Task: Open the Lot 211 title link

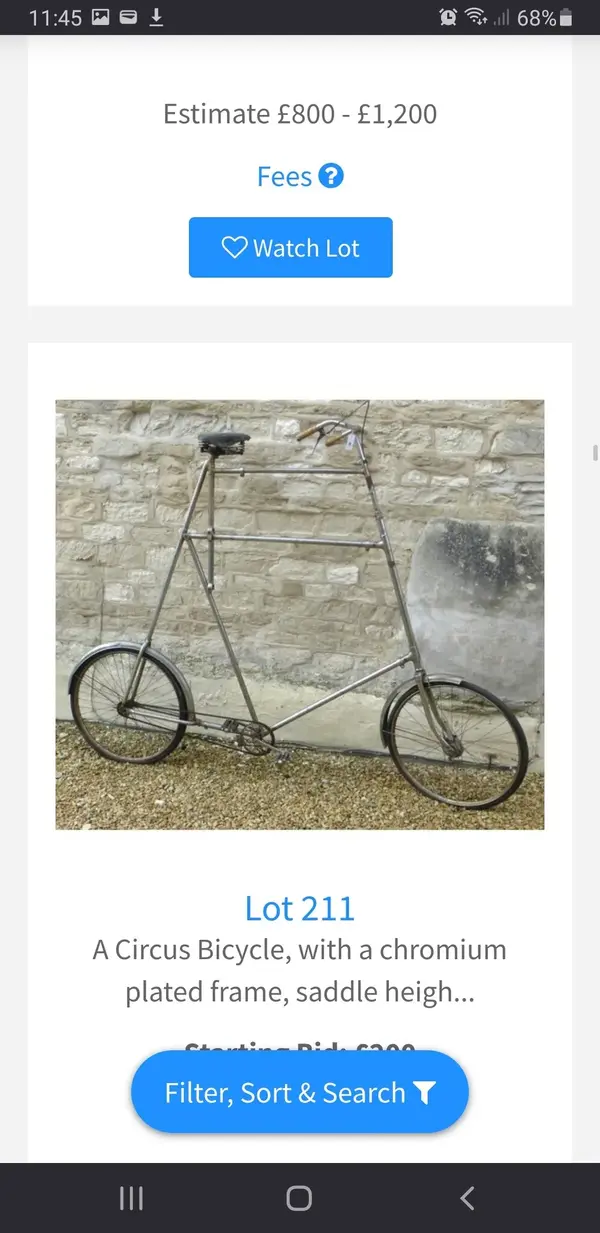Action: click(x=299, y=908)
